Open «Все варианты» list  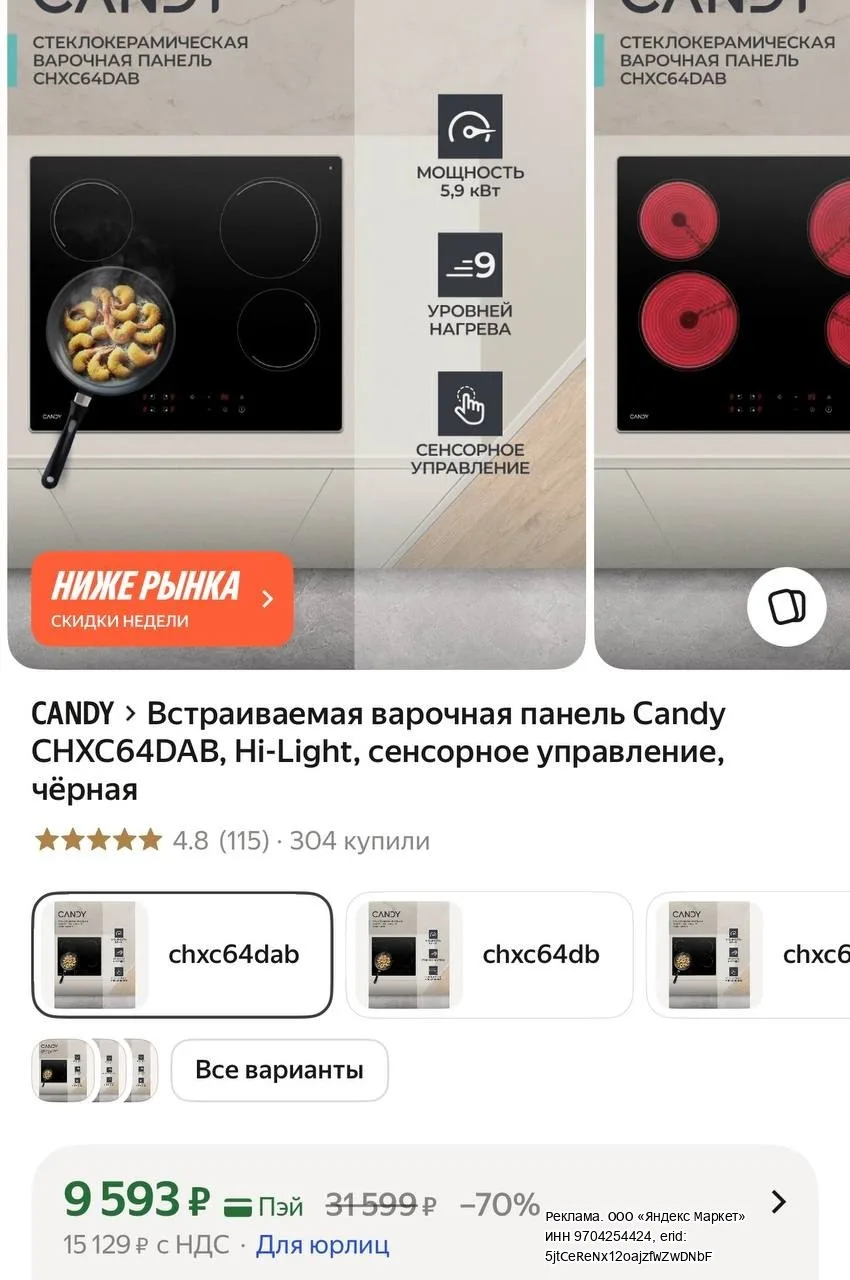coord(279,1070)
